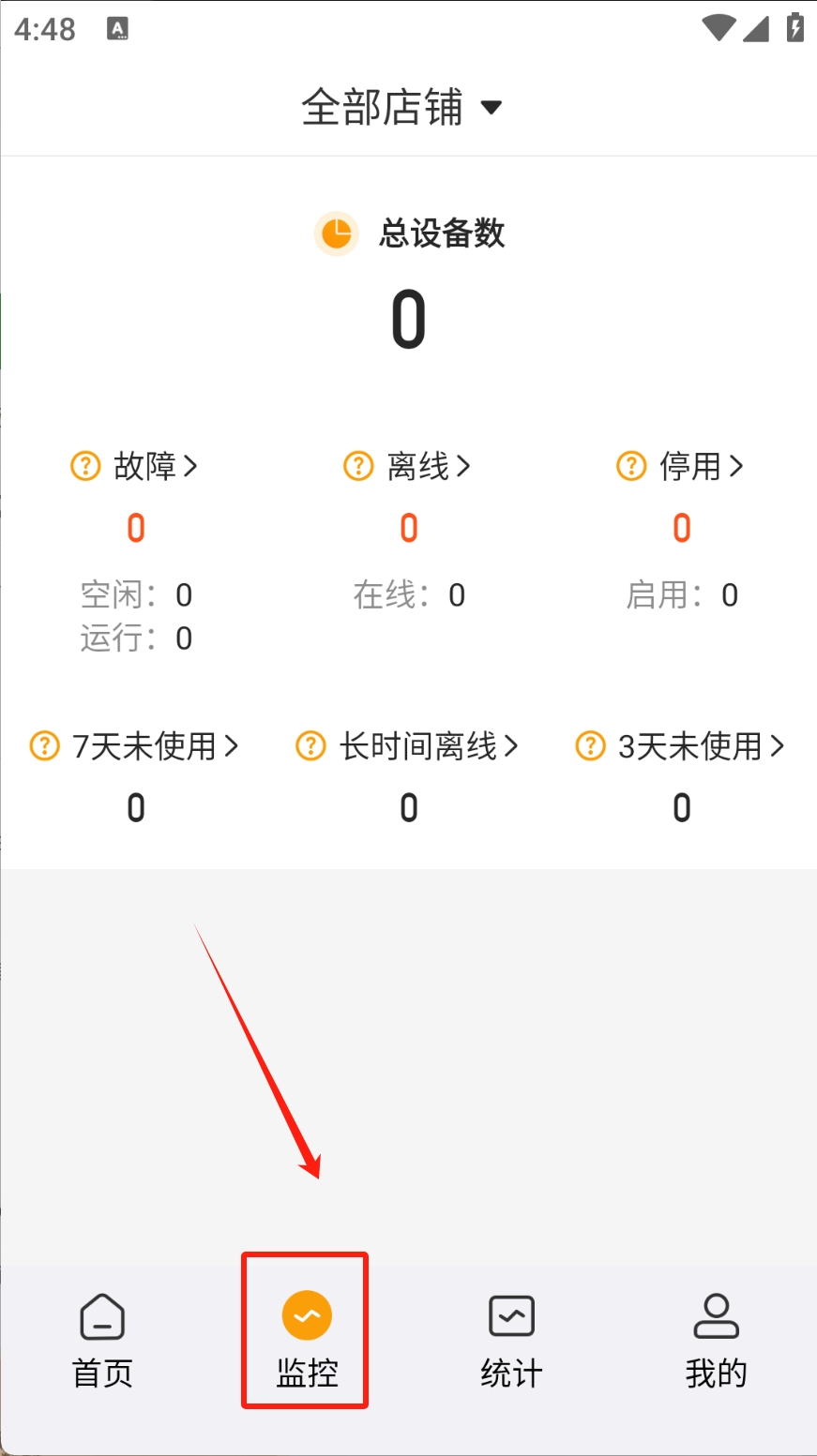Image resolution: width=817 pixels, height=1456 pixels.
Task: View devices under 7天未使用
Action: click(x=156, y=746)
